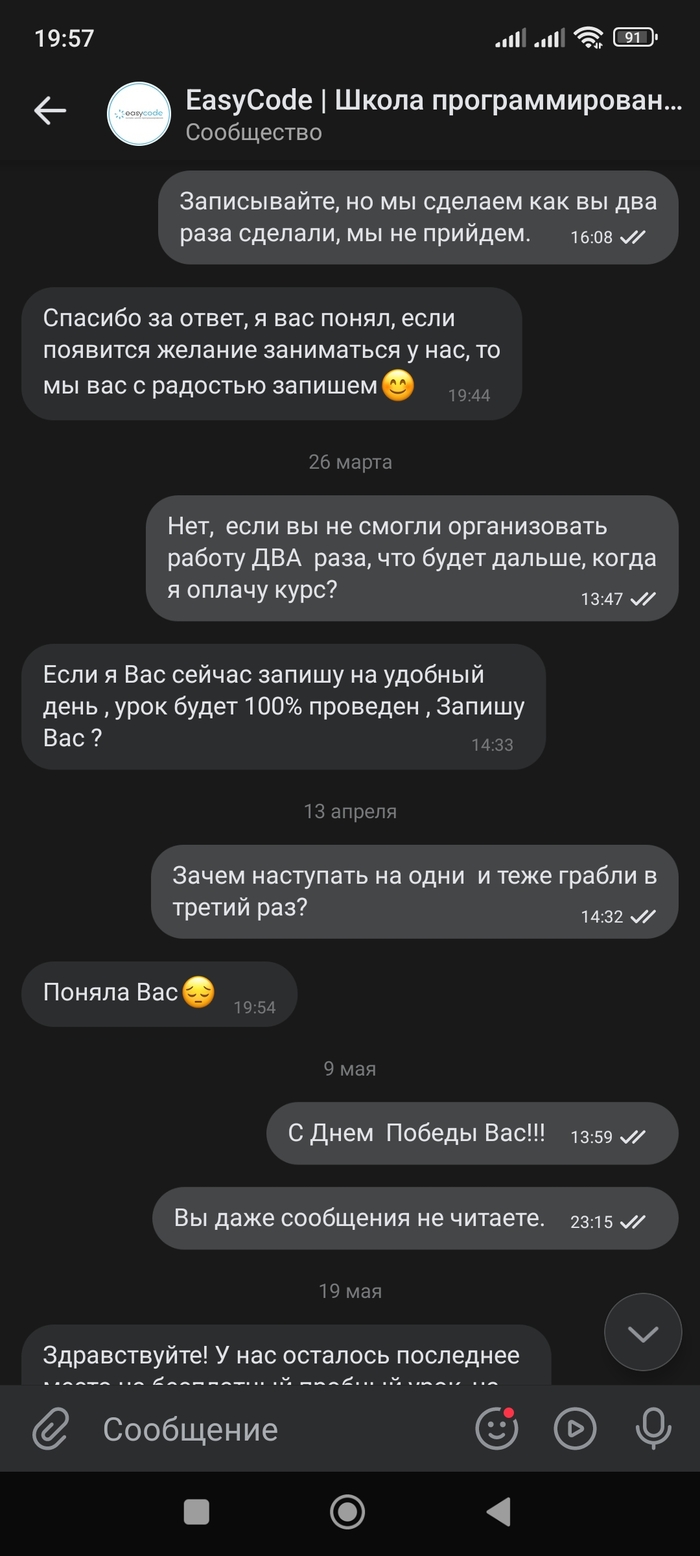Go back from the EasyCode chat

49,111
